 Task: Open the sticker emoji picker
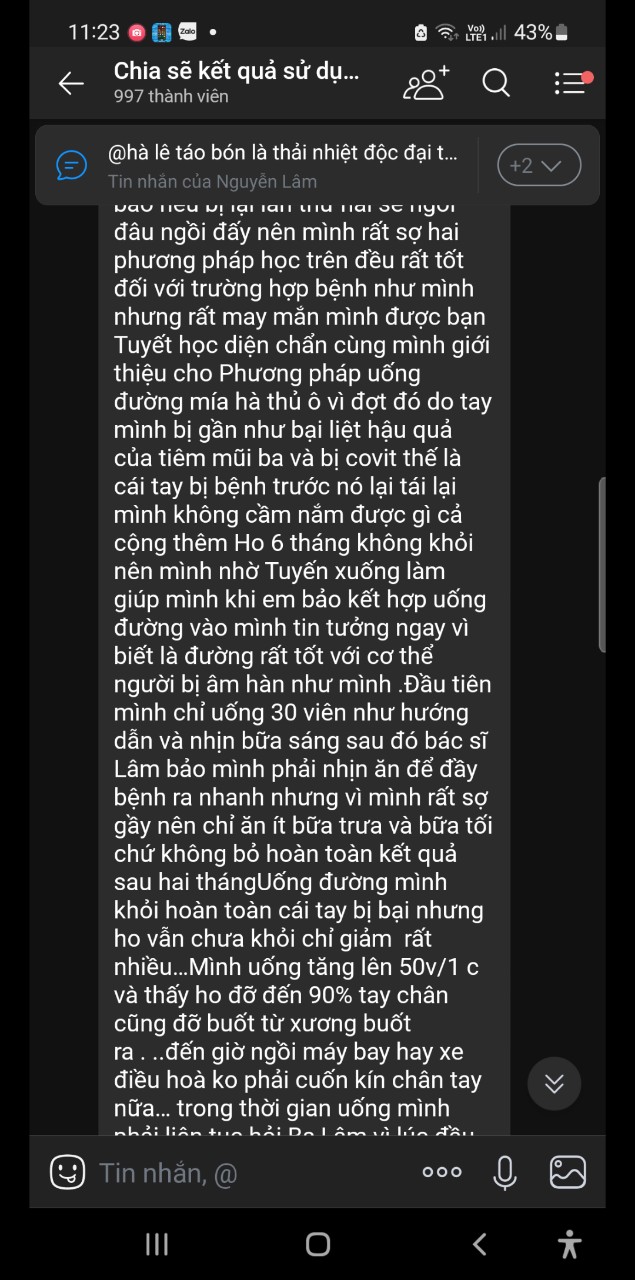(67, 1171)
